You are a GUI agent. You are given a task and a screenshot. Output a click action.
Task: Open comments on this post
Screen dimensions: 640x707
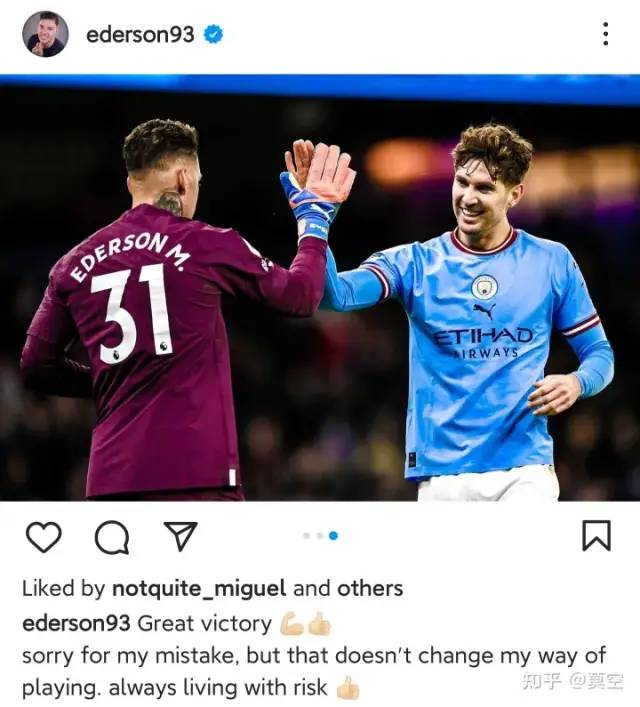[111, 537]
